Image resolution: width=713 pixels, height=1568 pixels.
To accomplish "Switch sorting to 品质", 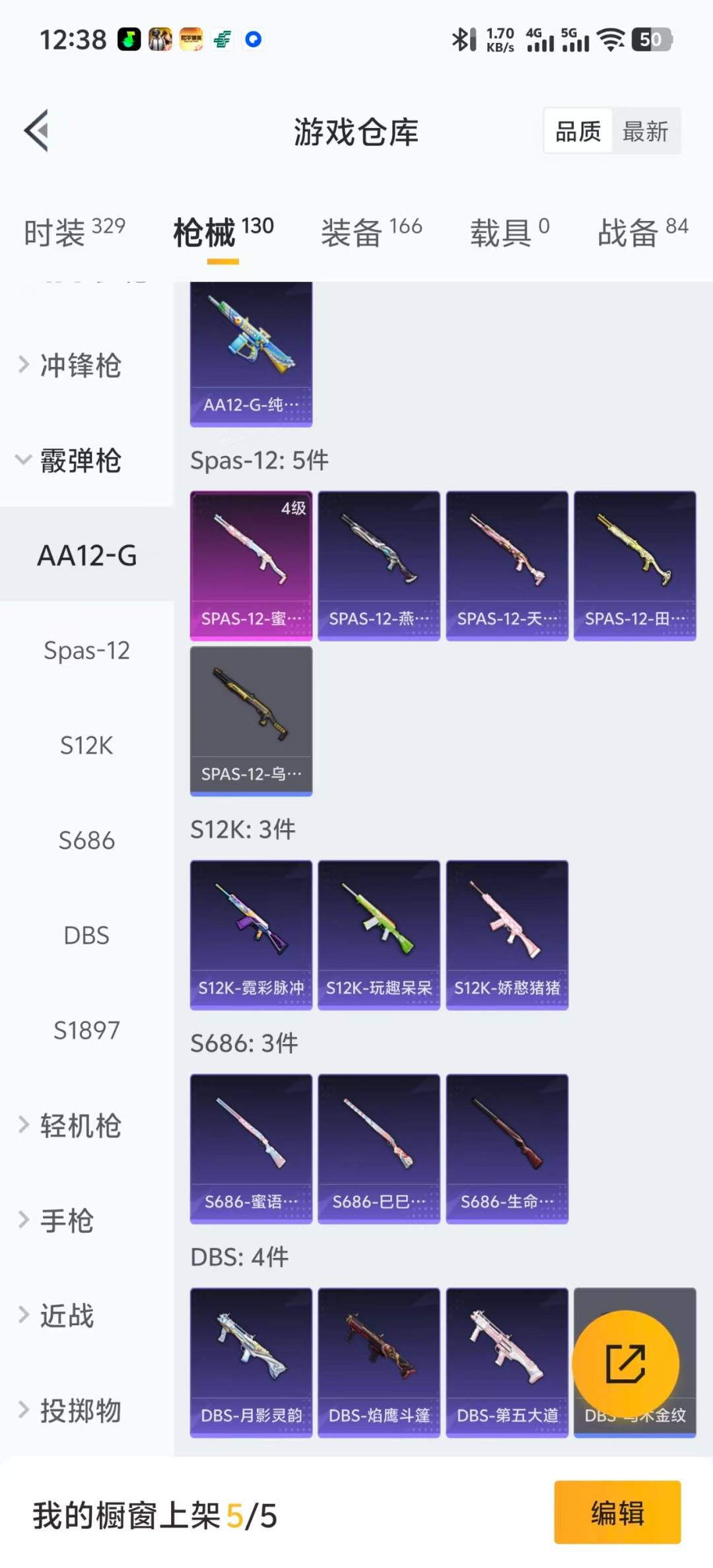I will click(576, 131).
